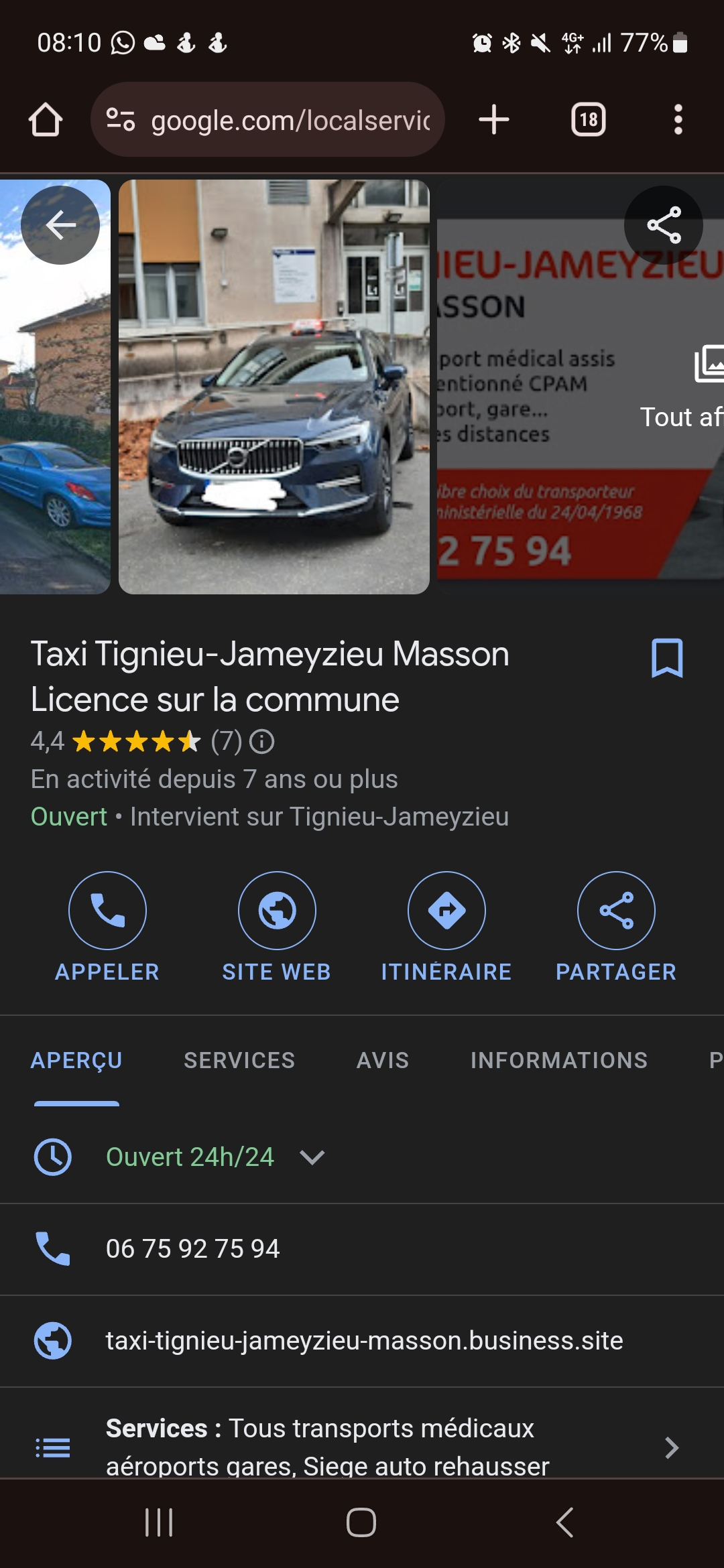Expand the Ouvert 24h/24 hours
The image size is (724, 1568).
312,1157
